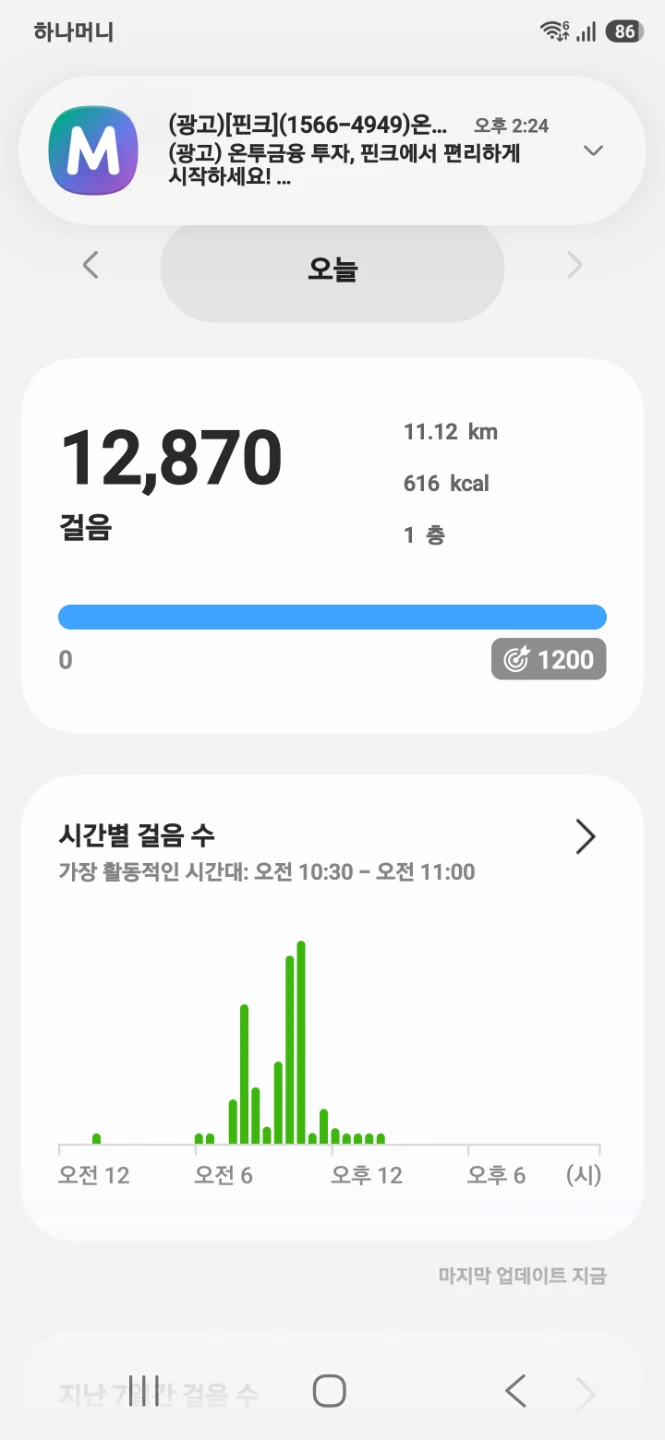Edit the 1200 step goal

548,660
